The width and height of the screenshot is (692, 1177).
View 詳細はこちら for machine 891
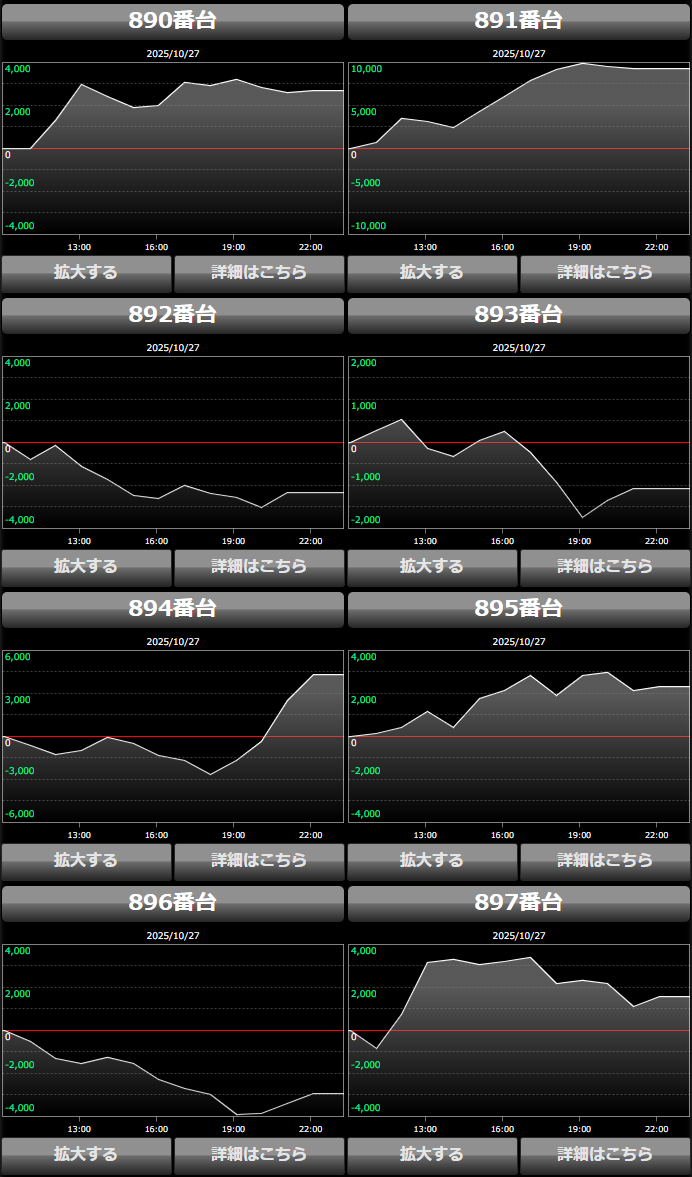click(605, 272)
